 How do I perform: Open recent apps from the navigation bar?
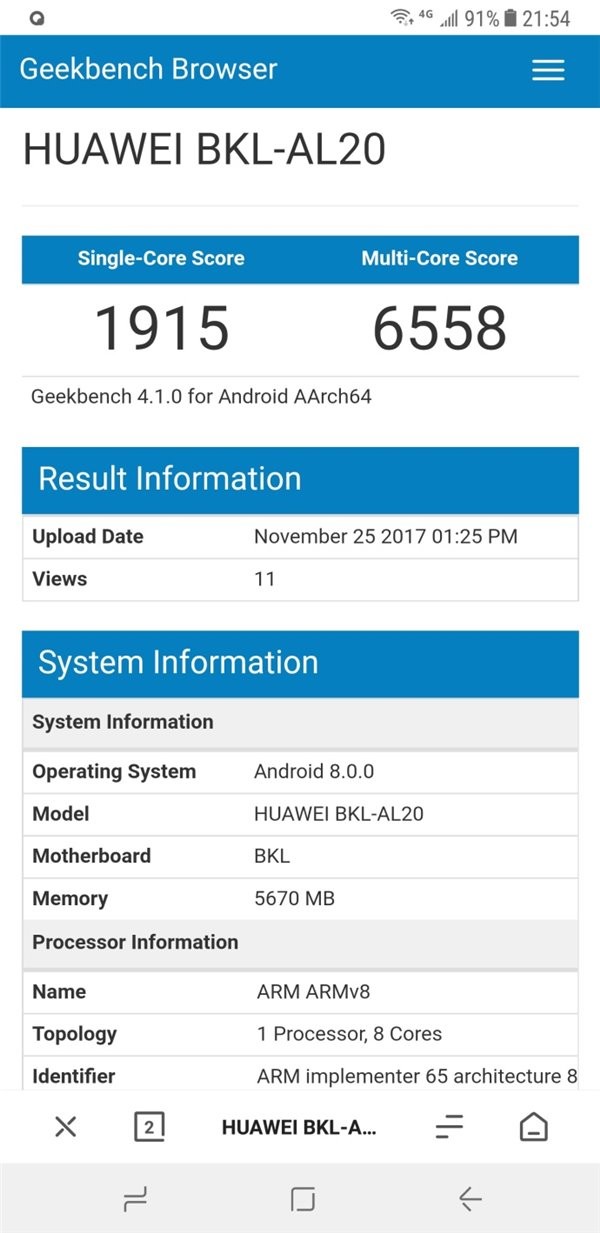133,1199
